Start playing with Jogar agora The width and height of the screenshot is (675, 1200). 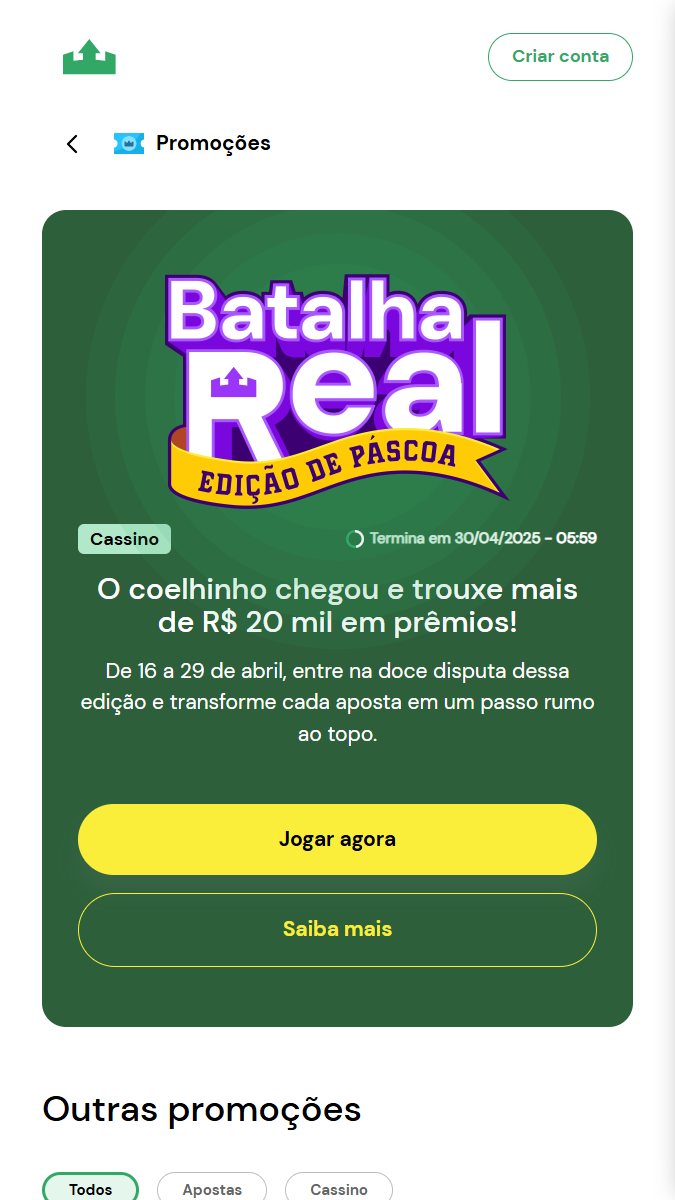pyautogui.click(x=337, y=839)
